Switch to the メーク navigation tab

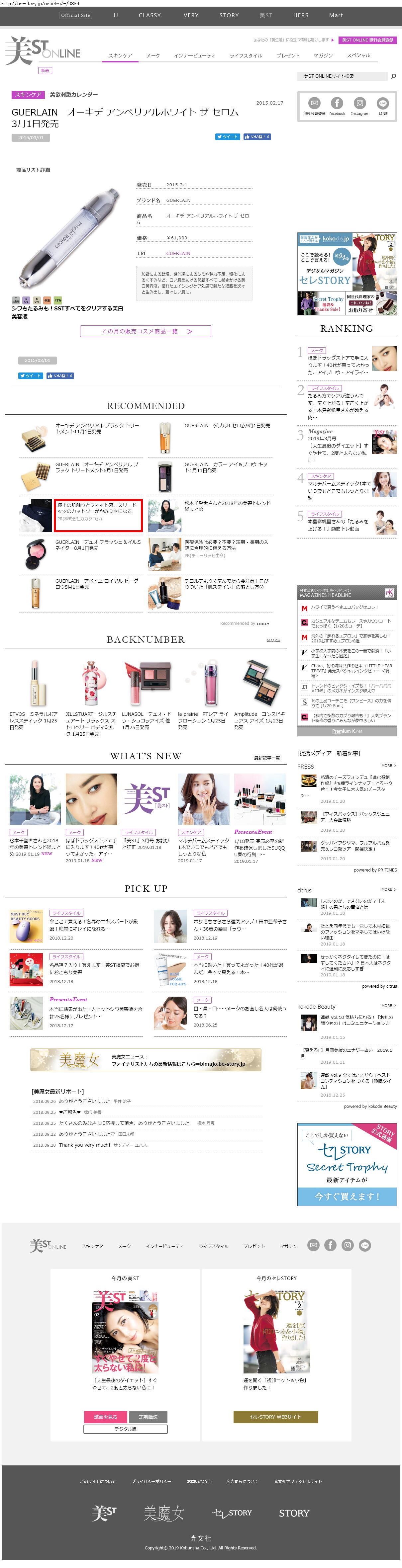click(153, 55)
